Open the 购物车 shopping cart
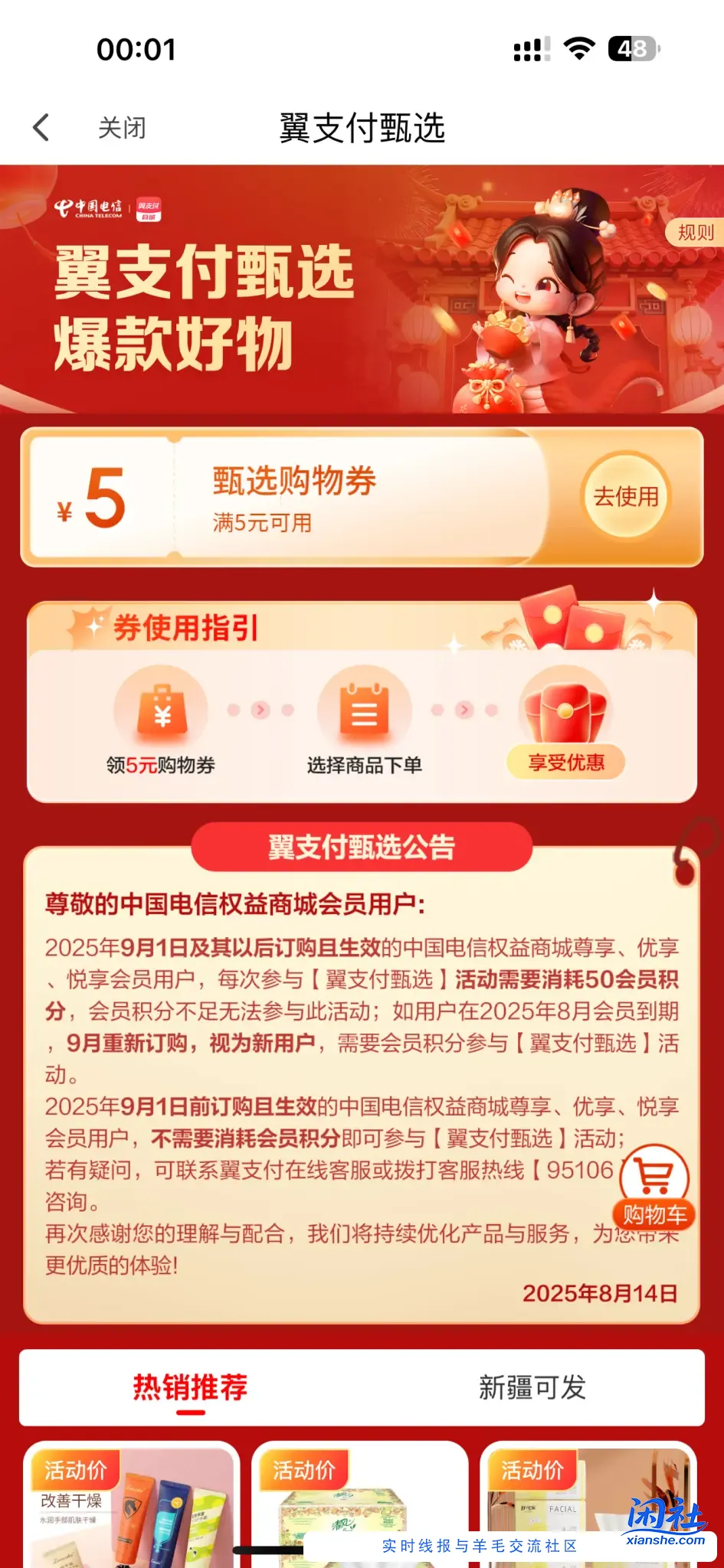 (654, 1187)
